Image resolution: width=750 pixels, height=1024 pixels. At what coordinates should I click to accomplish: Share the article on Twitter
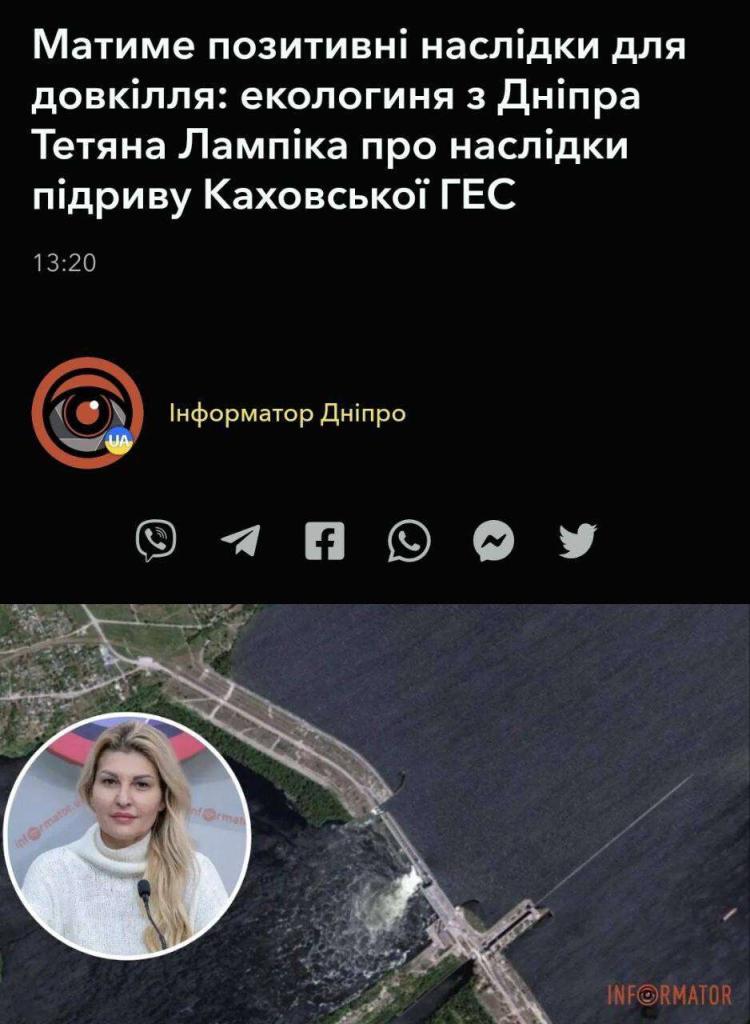pyautogui.click(x=578, y=541)
